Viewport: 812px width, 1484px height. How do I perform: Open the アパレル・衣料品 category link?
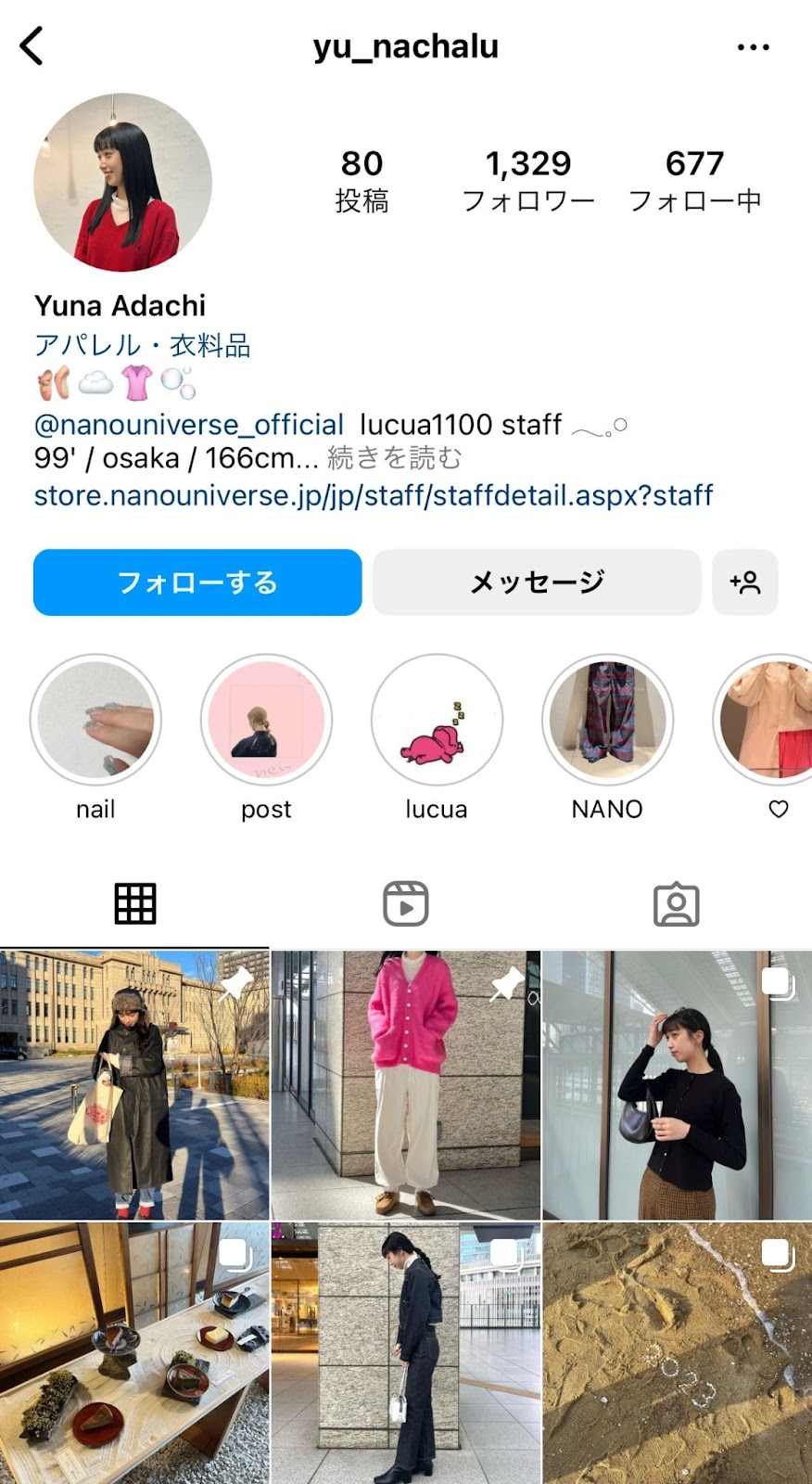143,345
